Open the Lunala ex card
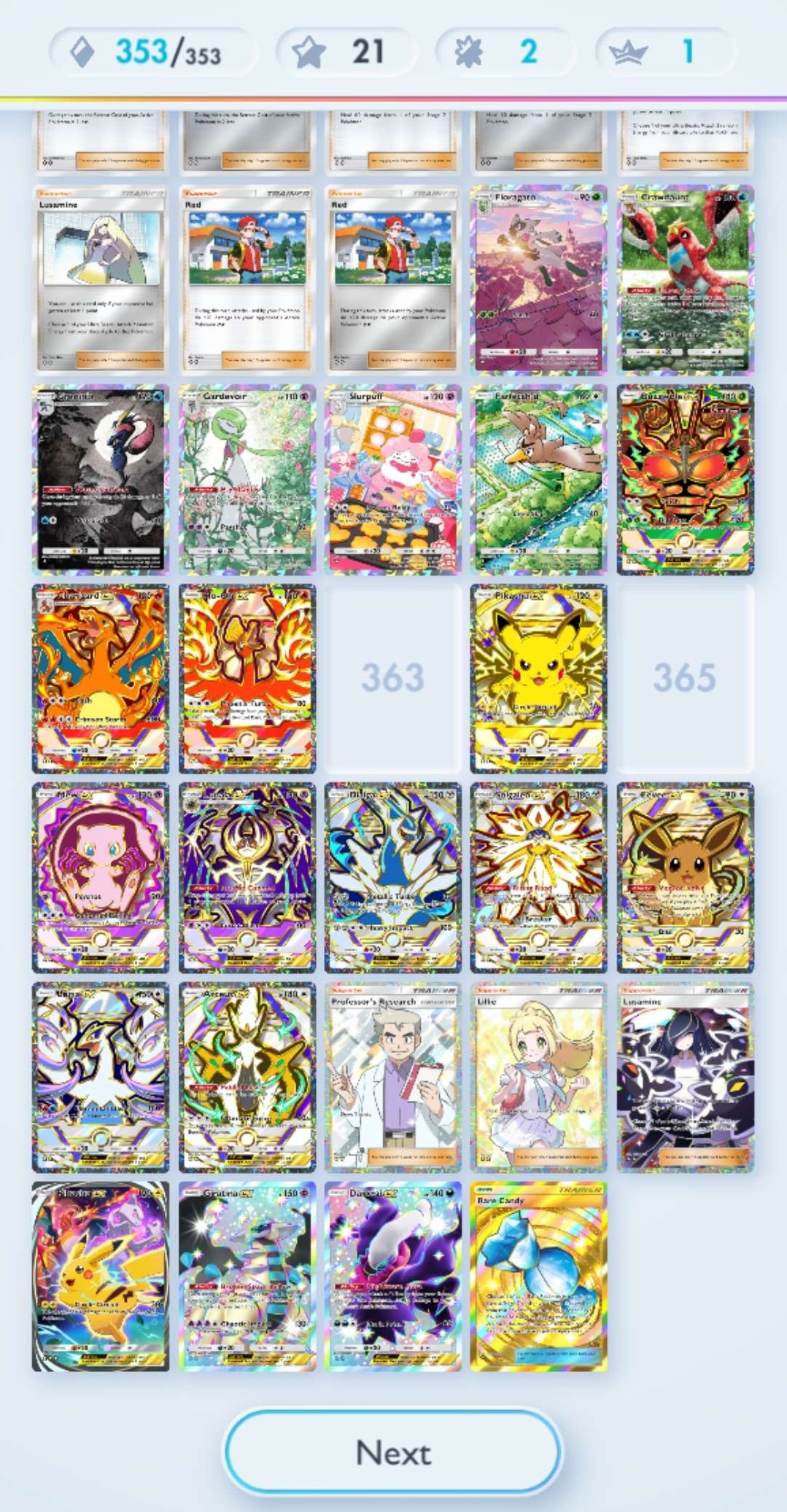 coord(247,878)
